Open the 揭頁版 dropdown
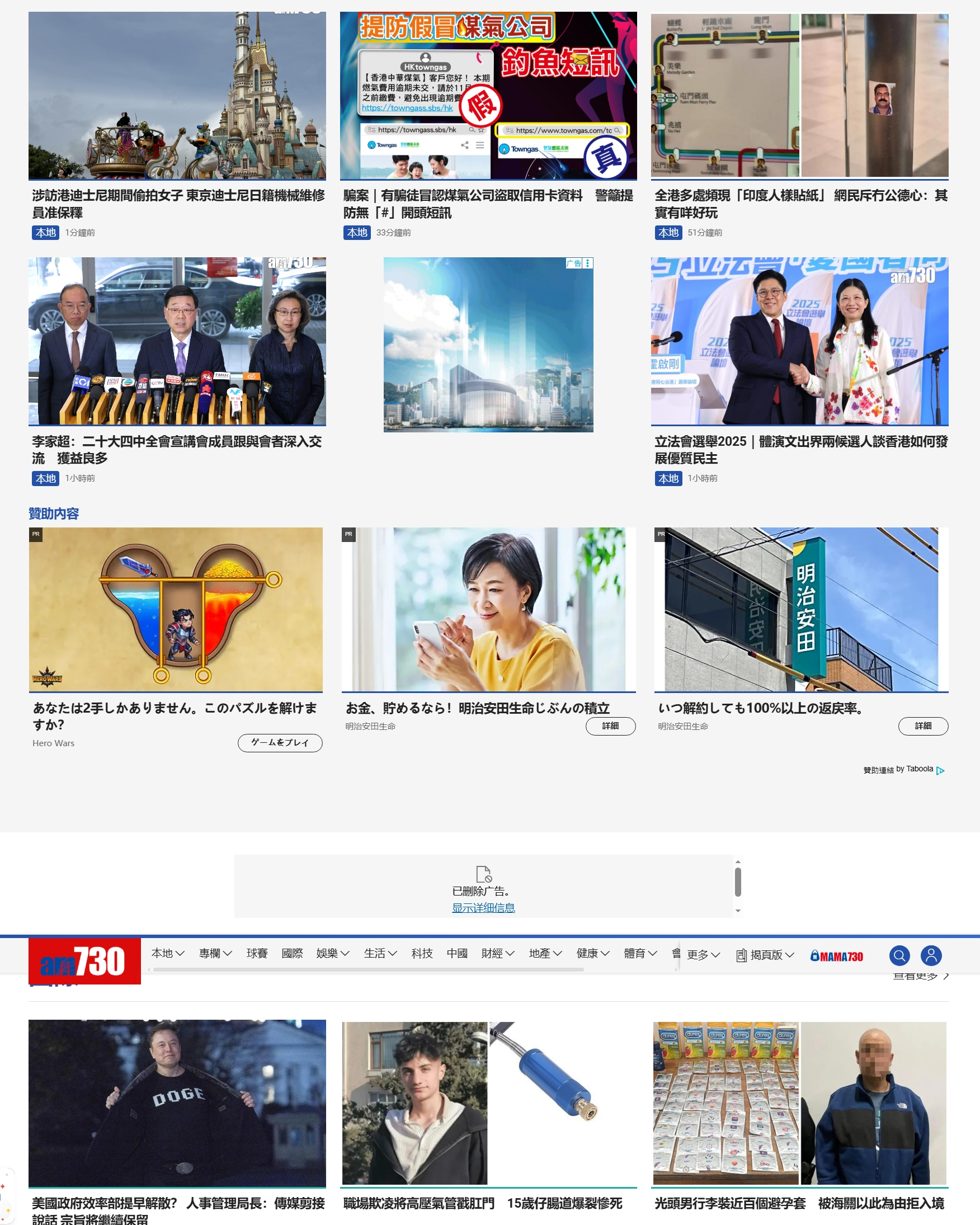980x1225 pixels. tap(765, 955)
